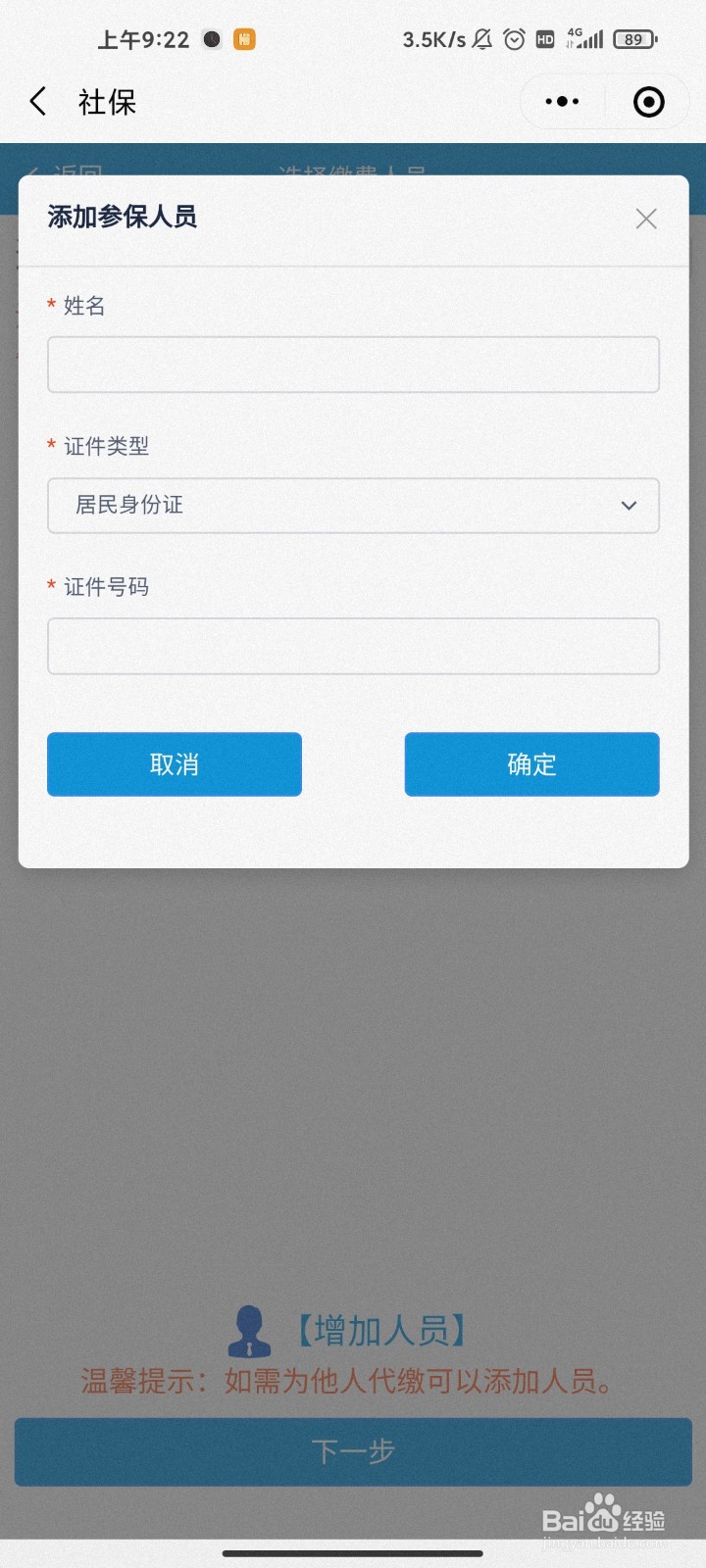Tap the alarm clock icon in status bar
The height and width of the screenshot is (1568, 706).
tap(513, 38)
